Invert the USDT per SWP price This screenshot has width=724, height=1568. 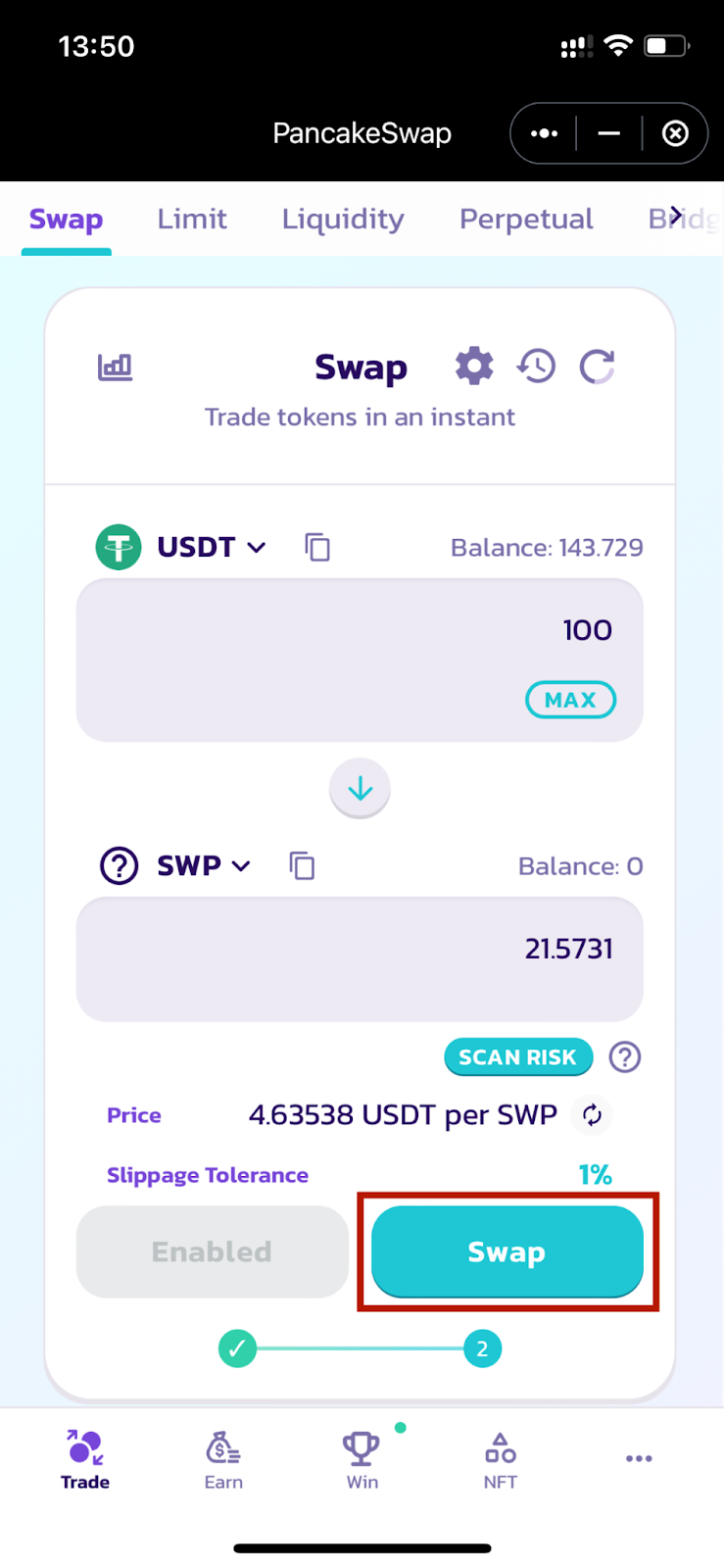coord(592,1114)
